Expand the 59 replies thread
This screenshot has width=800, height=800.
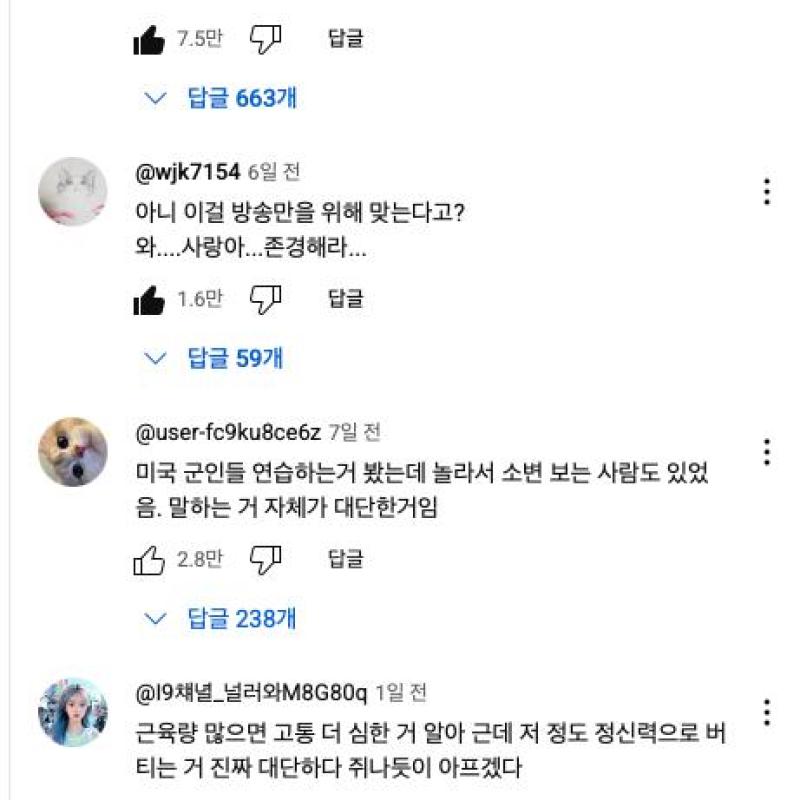(x=214, y=358)
